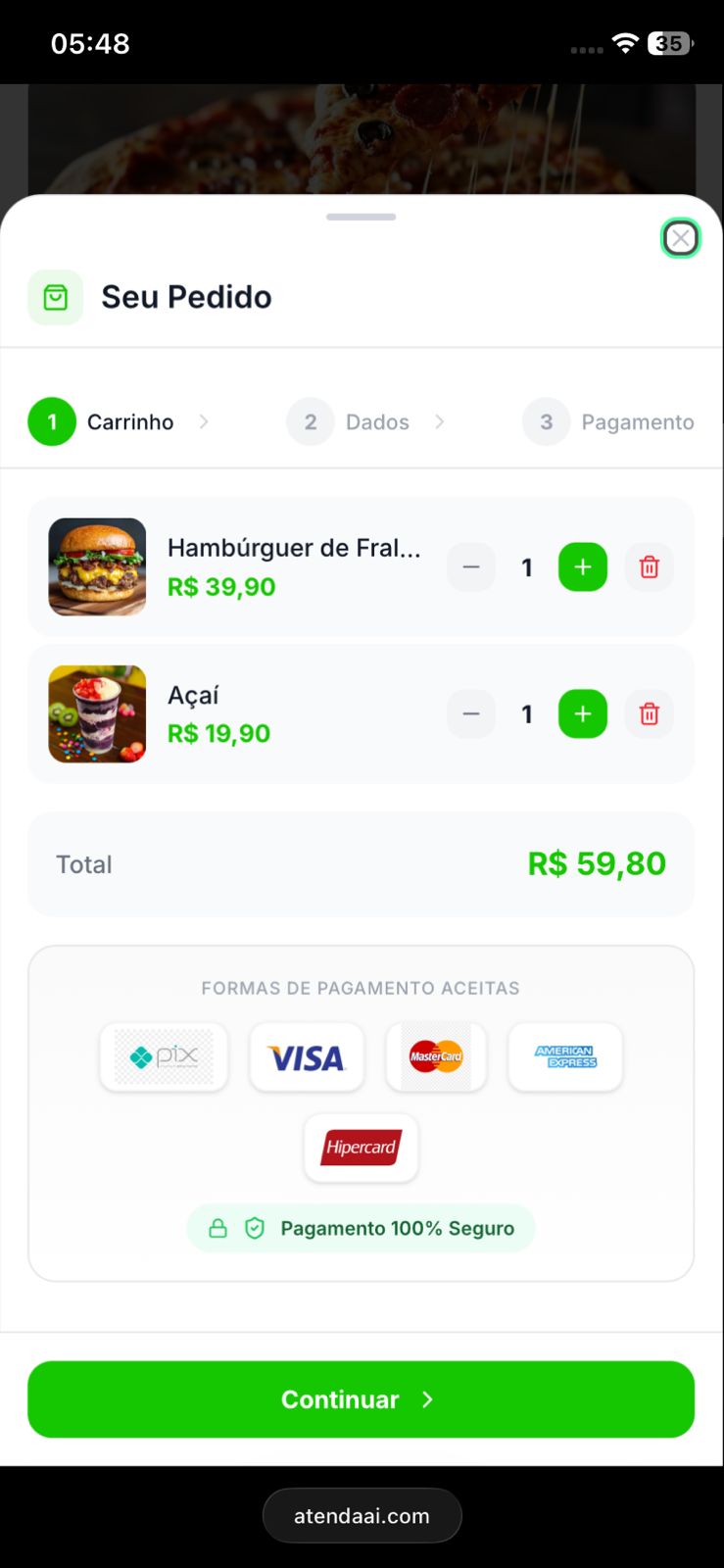Click the trash icon for the Açaí item

pos(649,713)
